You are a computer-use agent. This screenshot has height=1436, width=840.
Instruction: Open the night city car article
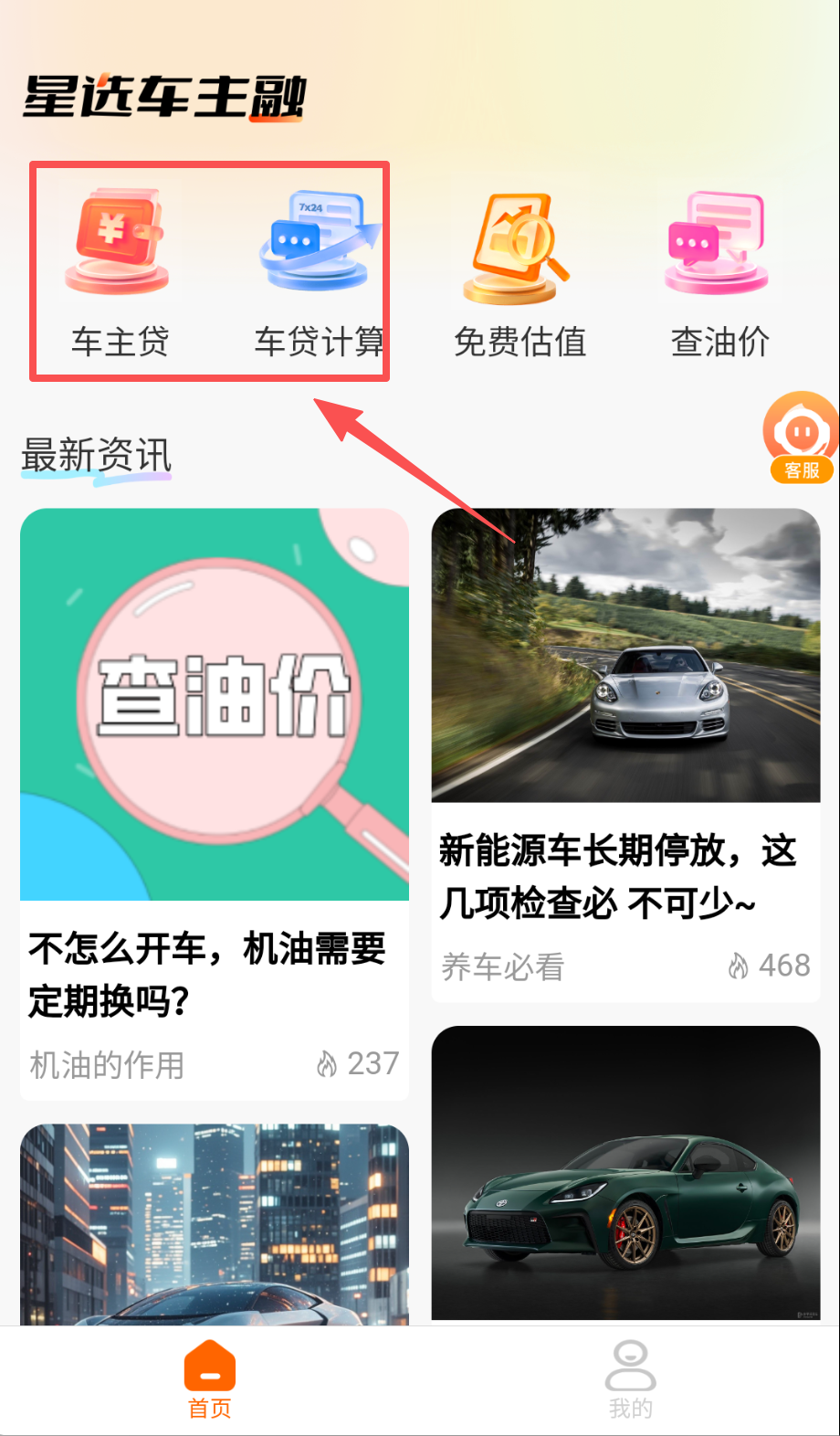click(x=214, y=1224)
